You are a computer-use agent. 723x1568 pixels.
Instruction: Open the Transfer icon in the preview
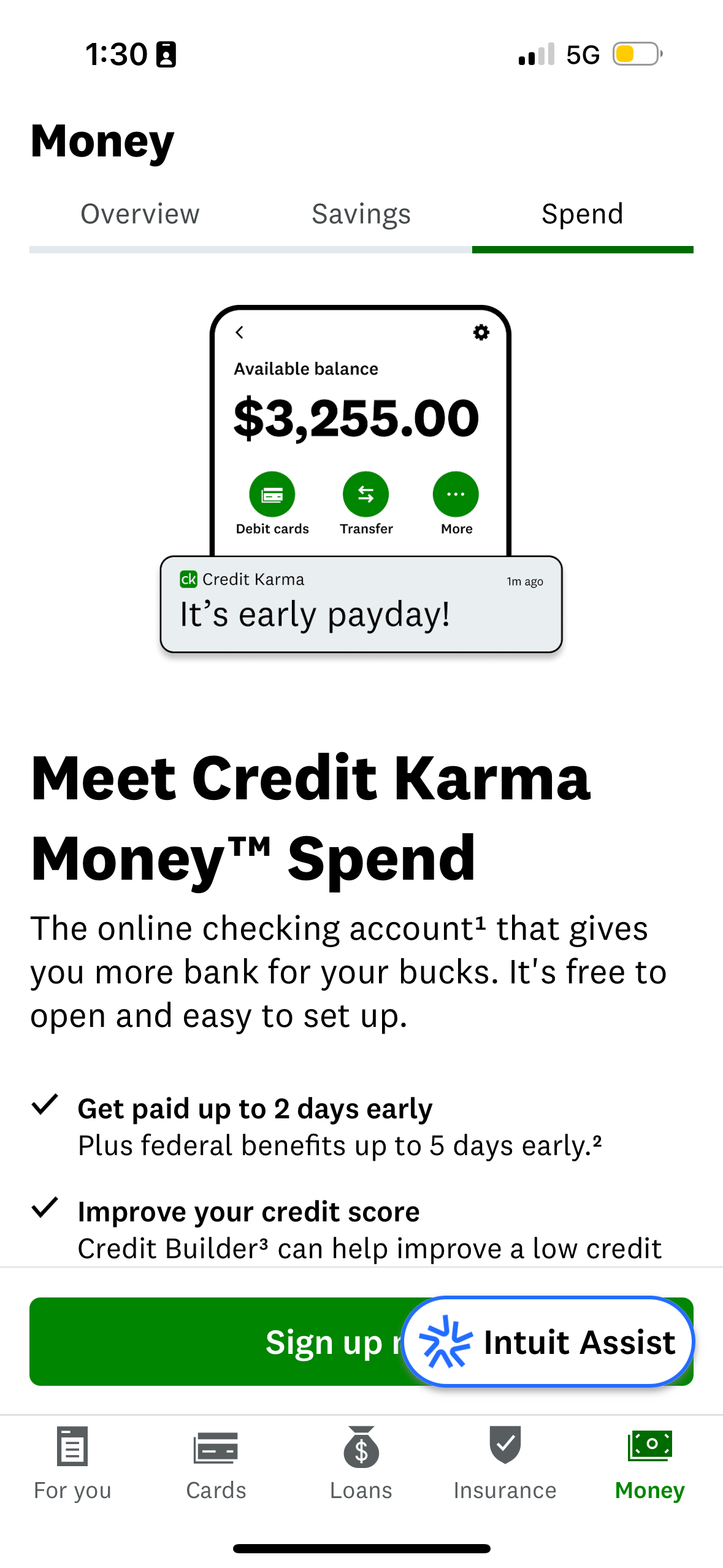[365, 493]
